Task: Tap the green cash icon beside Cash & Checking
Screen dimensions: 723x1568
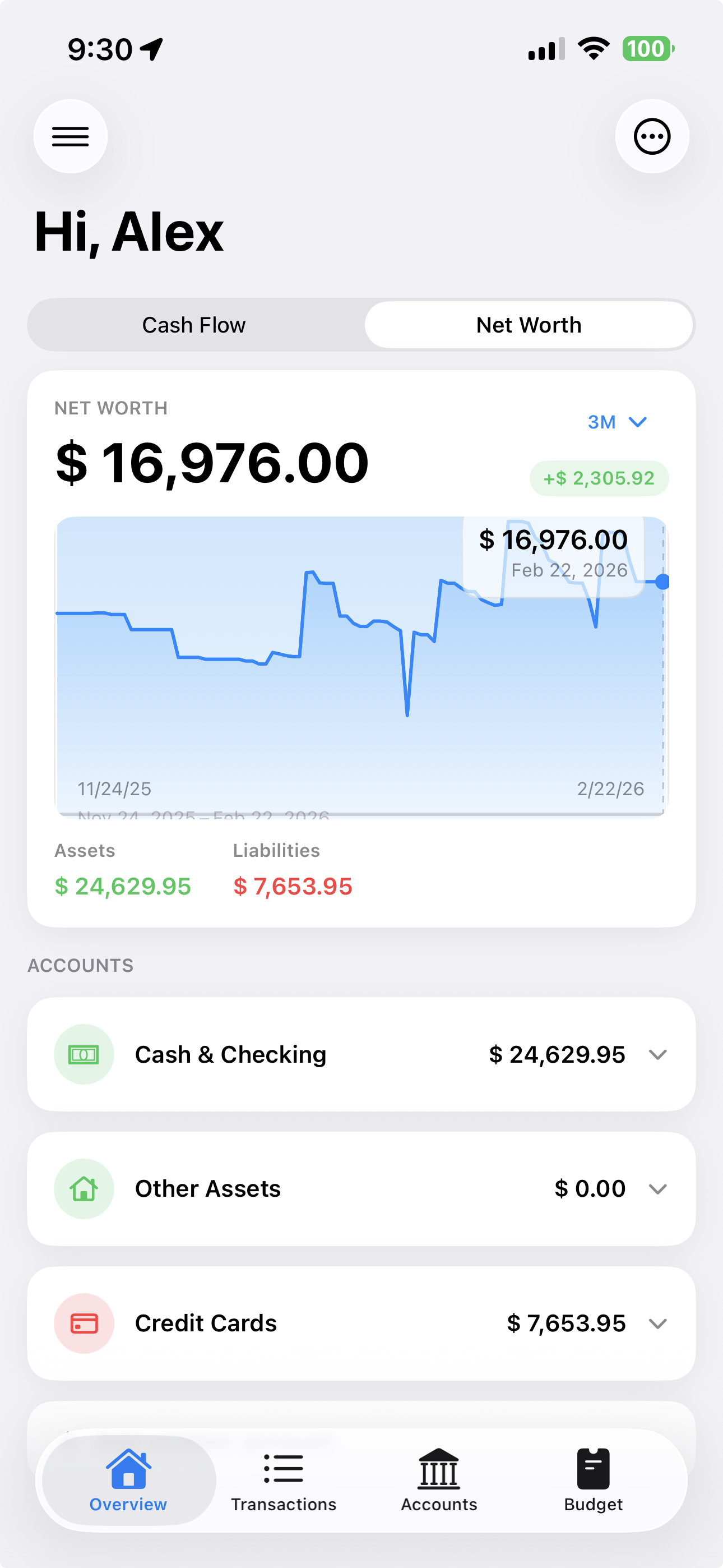Action: [x=84, y=1054]
